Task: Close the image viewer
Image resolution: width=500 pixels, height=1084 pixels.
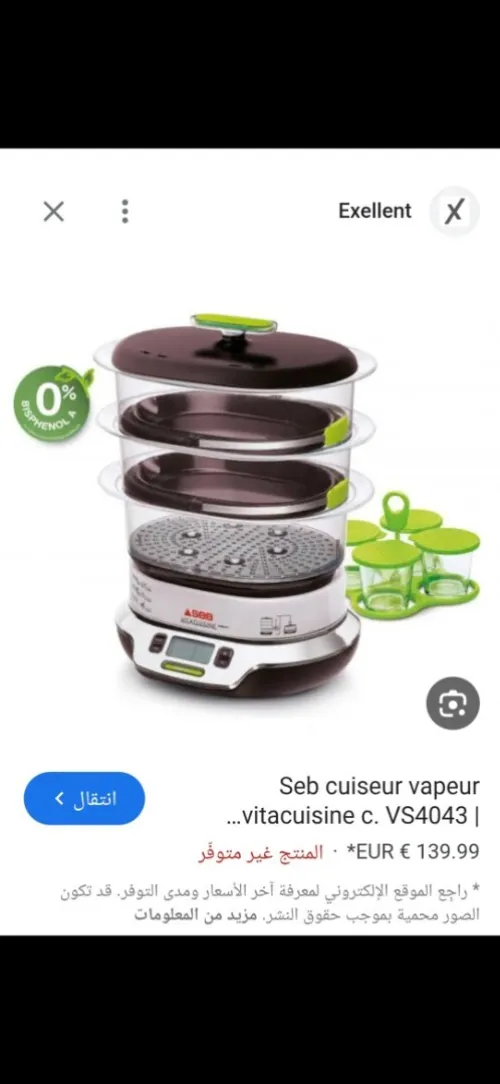Action: click(53, 211)
